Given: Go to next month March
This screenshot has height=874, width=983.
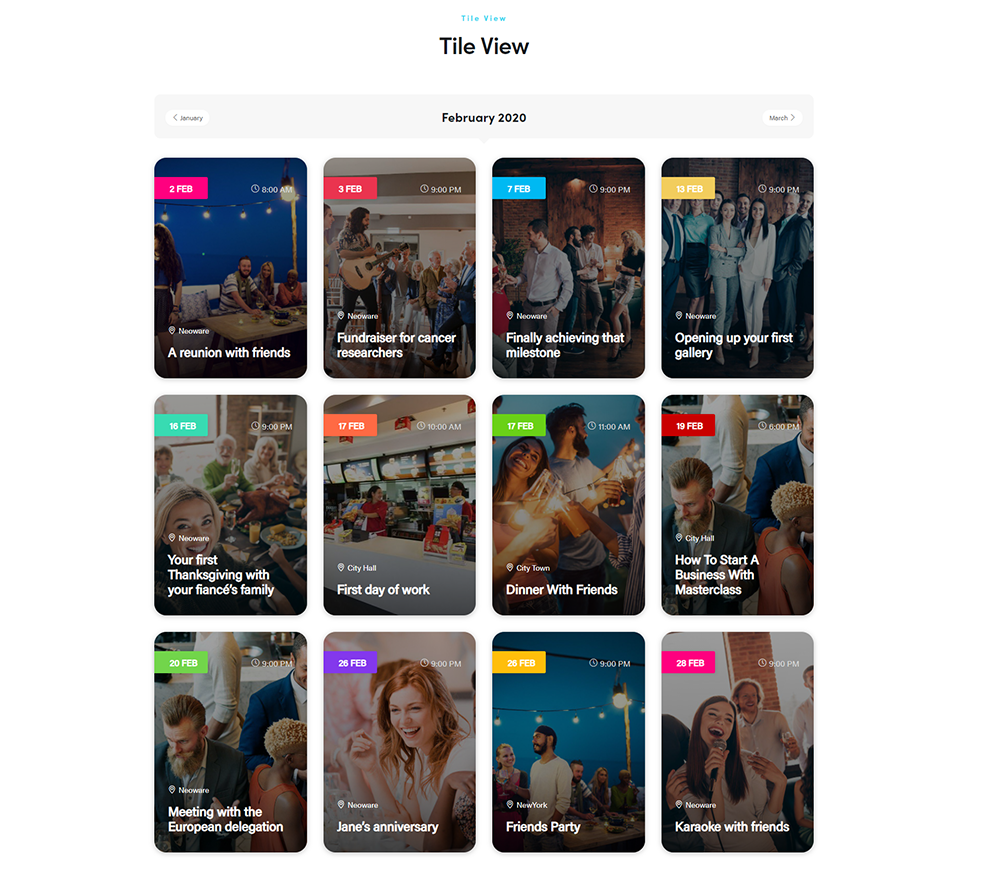Looking at the screenshot, I should pyautogui.click(x=782, y=118).
